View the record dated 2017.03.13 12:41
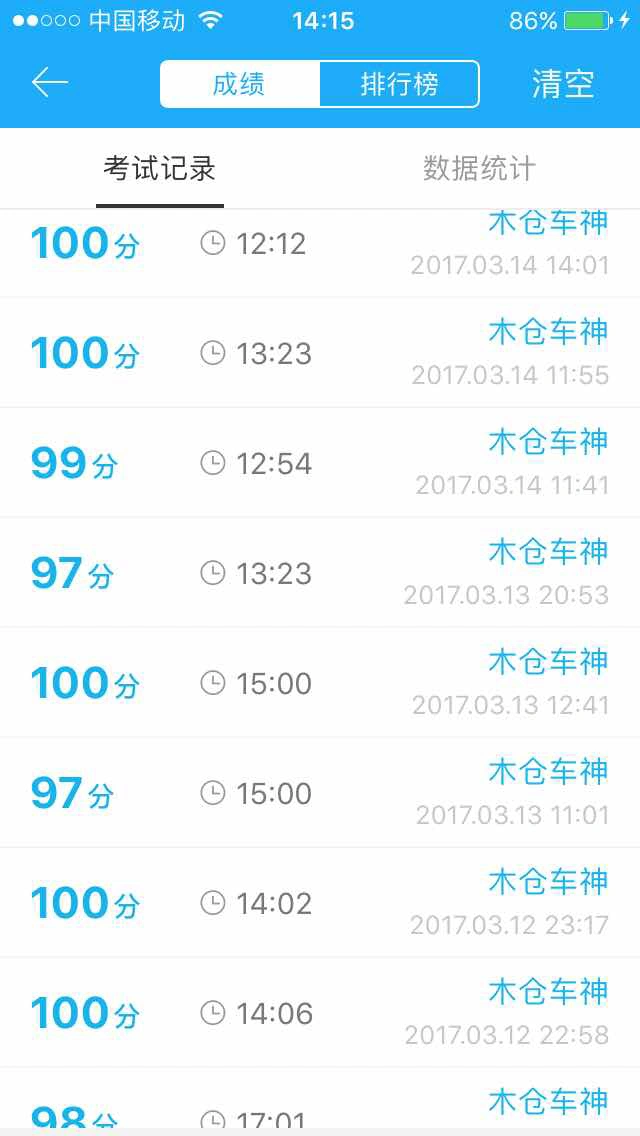Image resolution: width=640 pixels, height=1136 pixels. (x=320, y=683)
